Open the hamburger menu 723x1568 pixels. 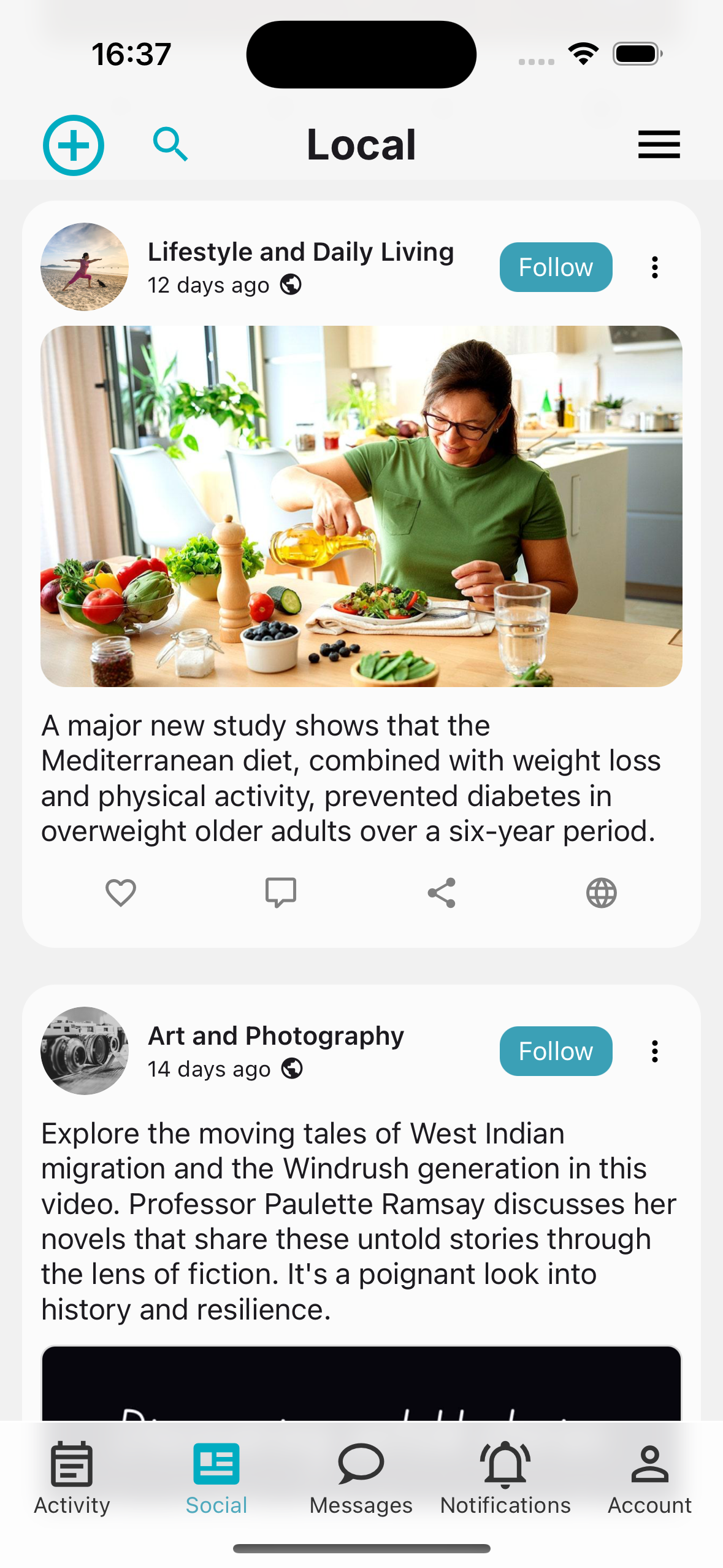659,145
